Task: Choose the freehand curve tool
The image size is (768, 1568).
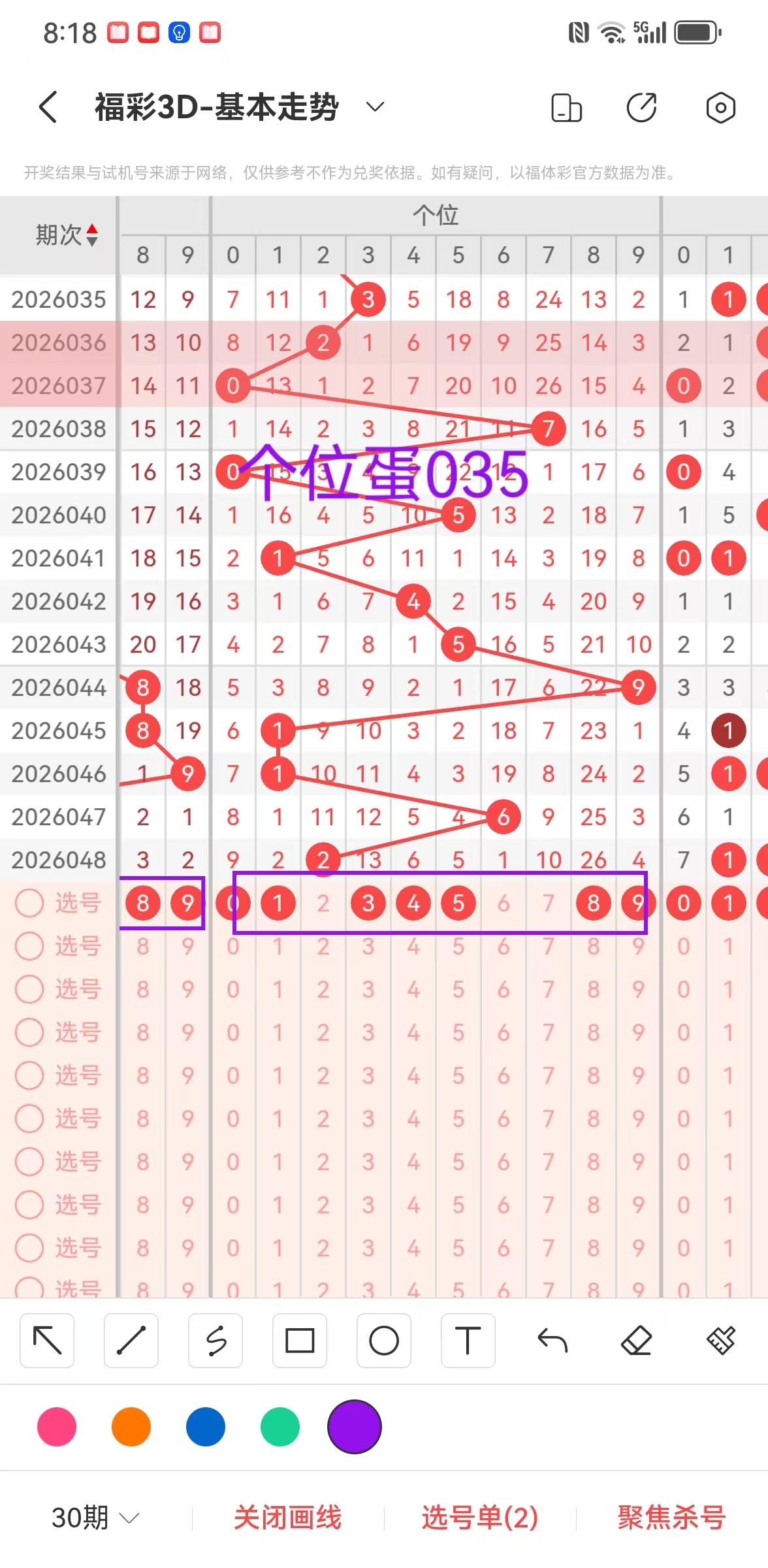Action: click(x=216, y=1341)
